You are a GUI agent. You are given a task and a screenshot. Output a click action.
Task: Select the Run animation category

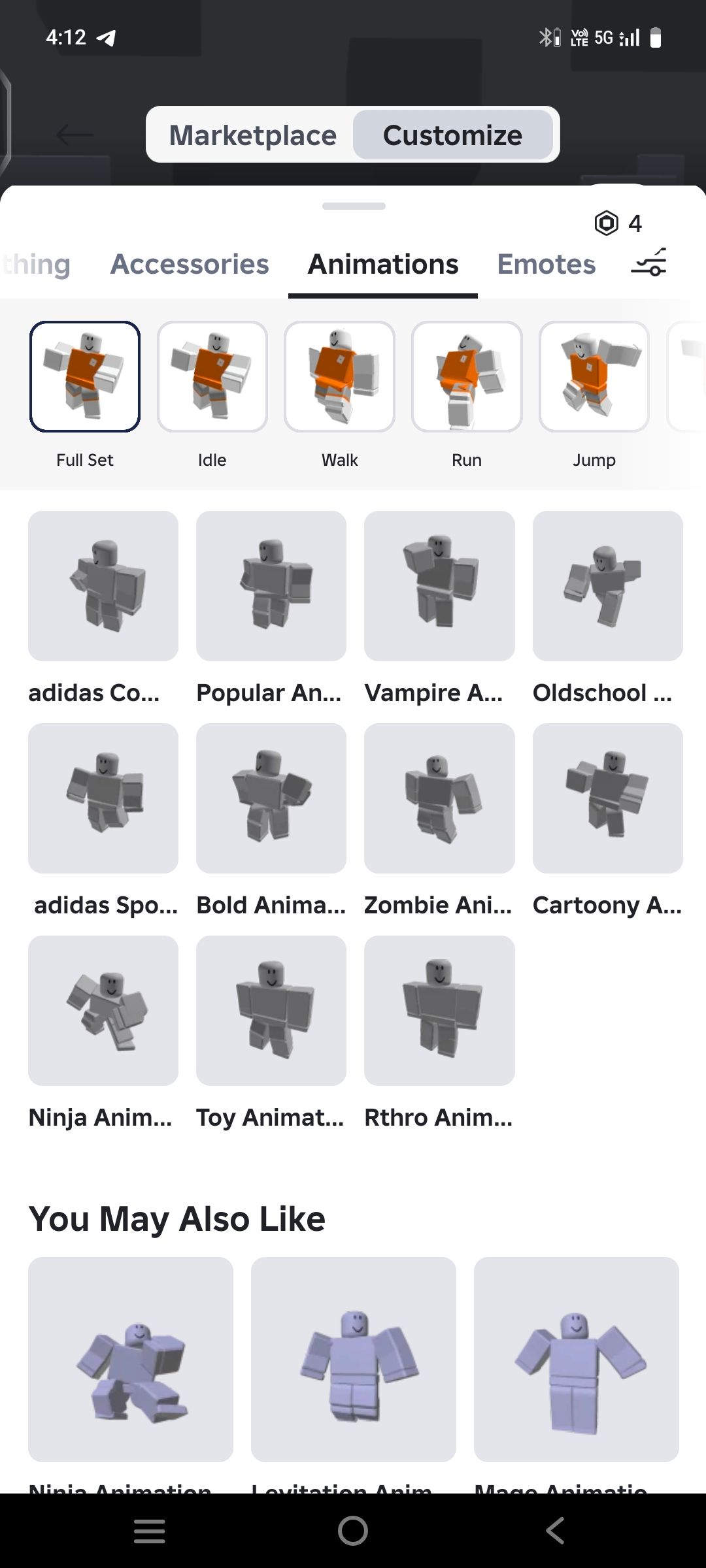pyautogui.click(x=467, y=377)
